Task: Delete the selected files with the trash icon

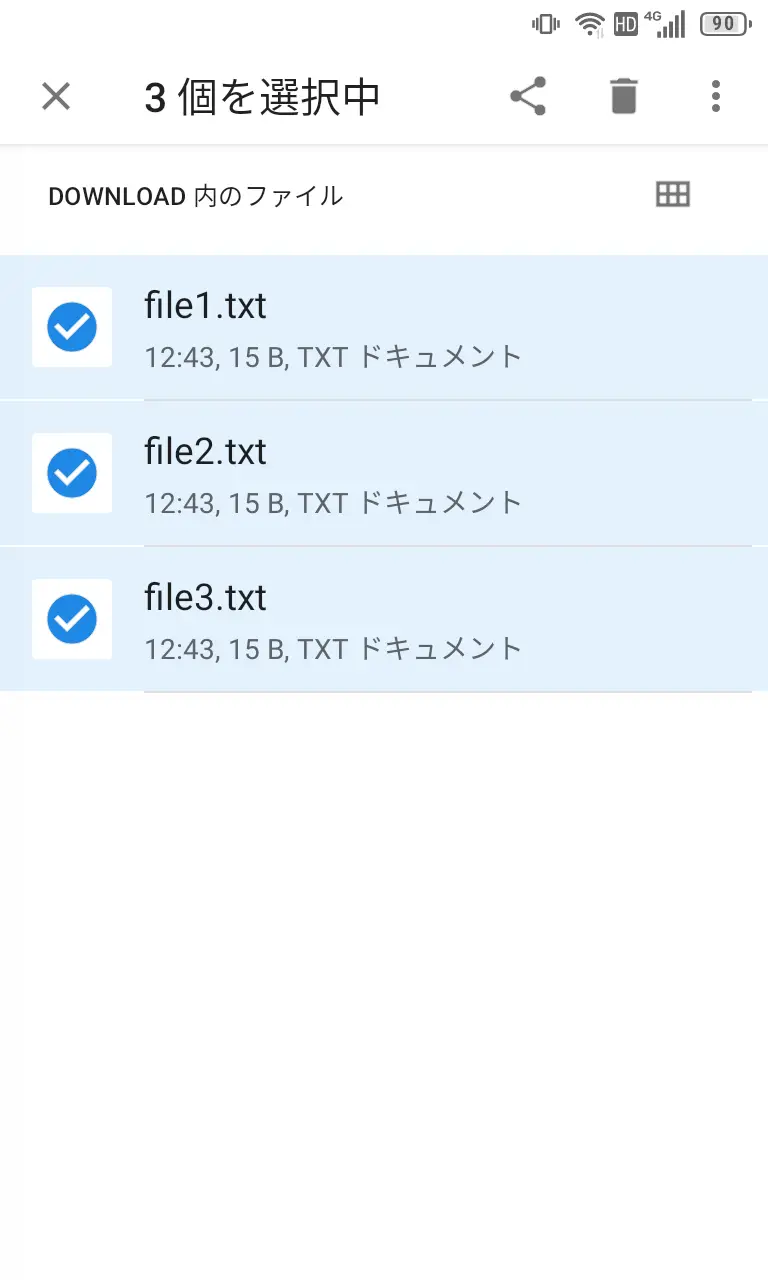Action: 623,97
